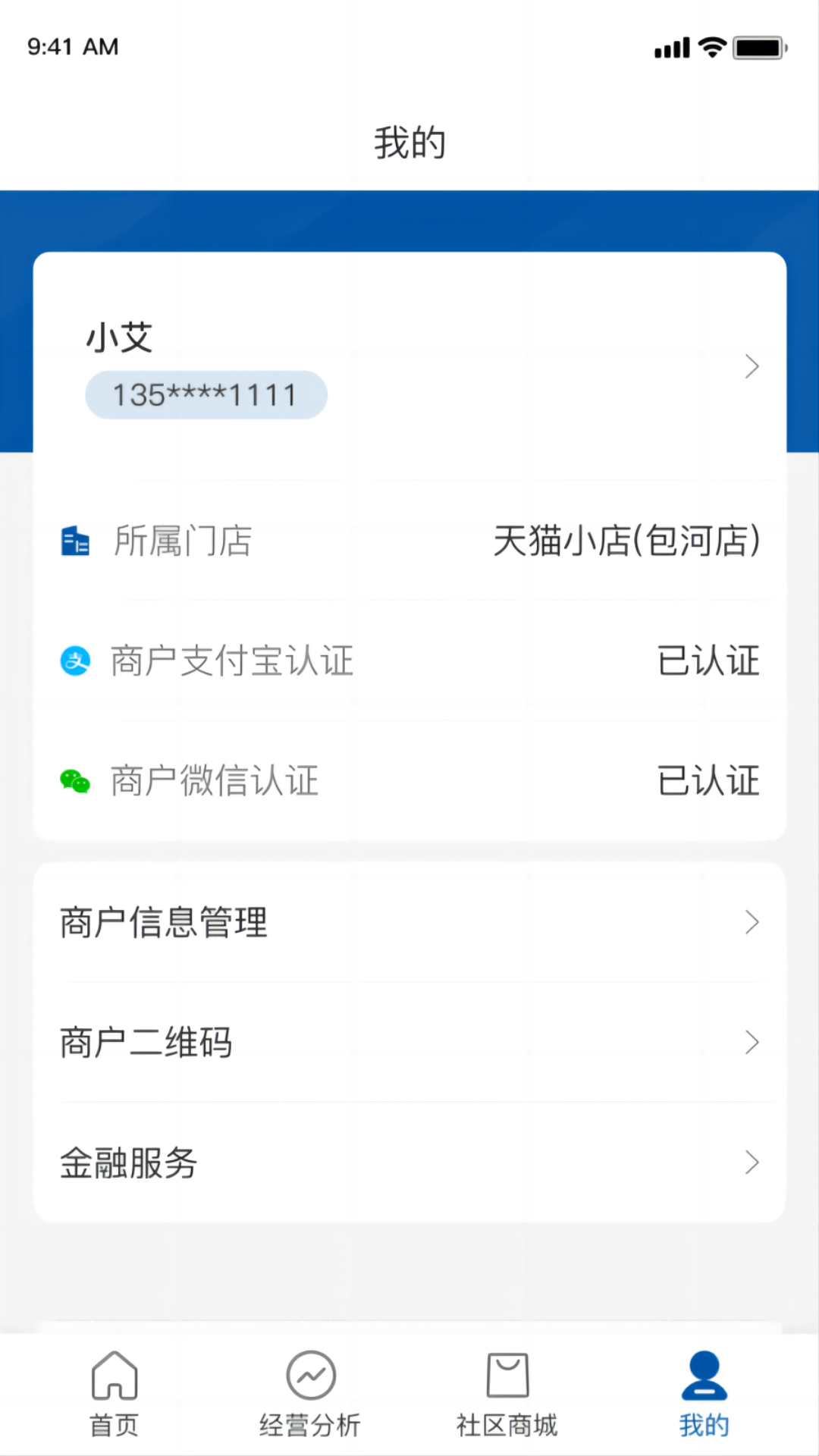This screenshot has height=1456, width=819.
Task: Switch to the 经营分析 tab
Action: click(310, 1395)
